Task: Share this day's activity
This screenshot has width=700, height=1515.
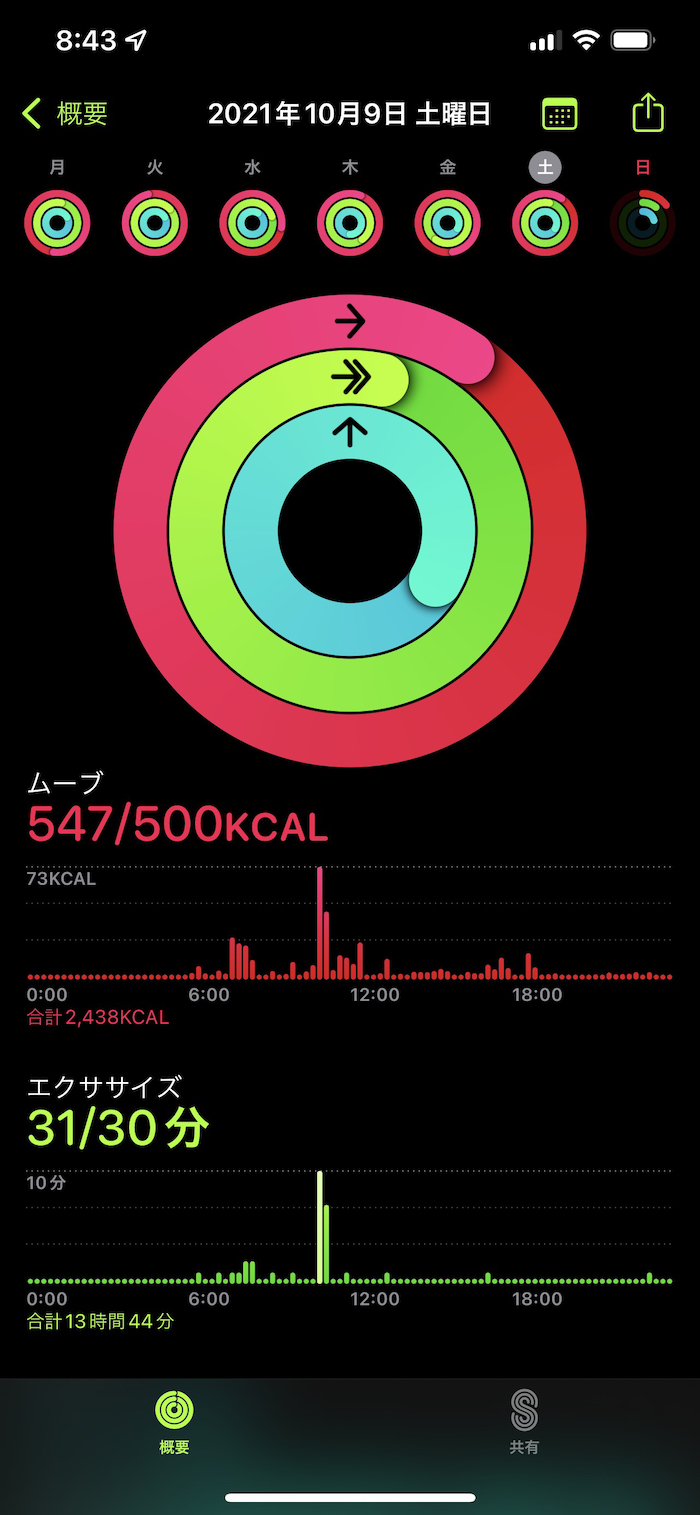Action: pos(648,112)
